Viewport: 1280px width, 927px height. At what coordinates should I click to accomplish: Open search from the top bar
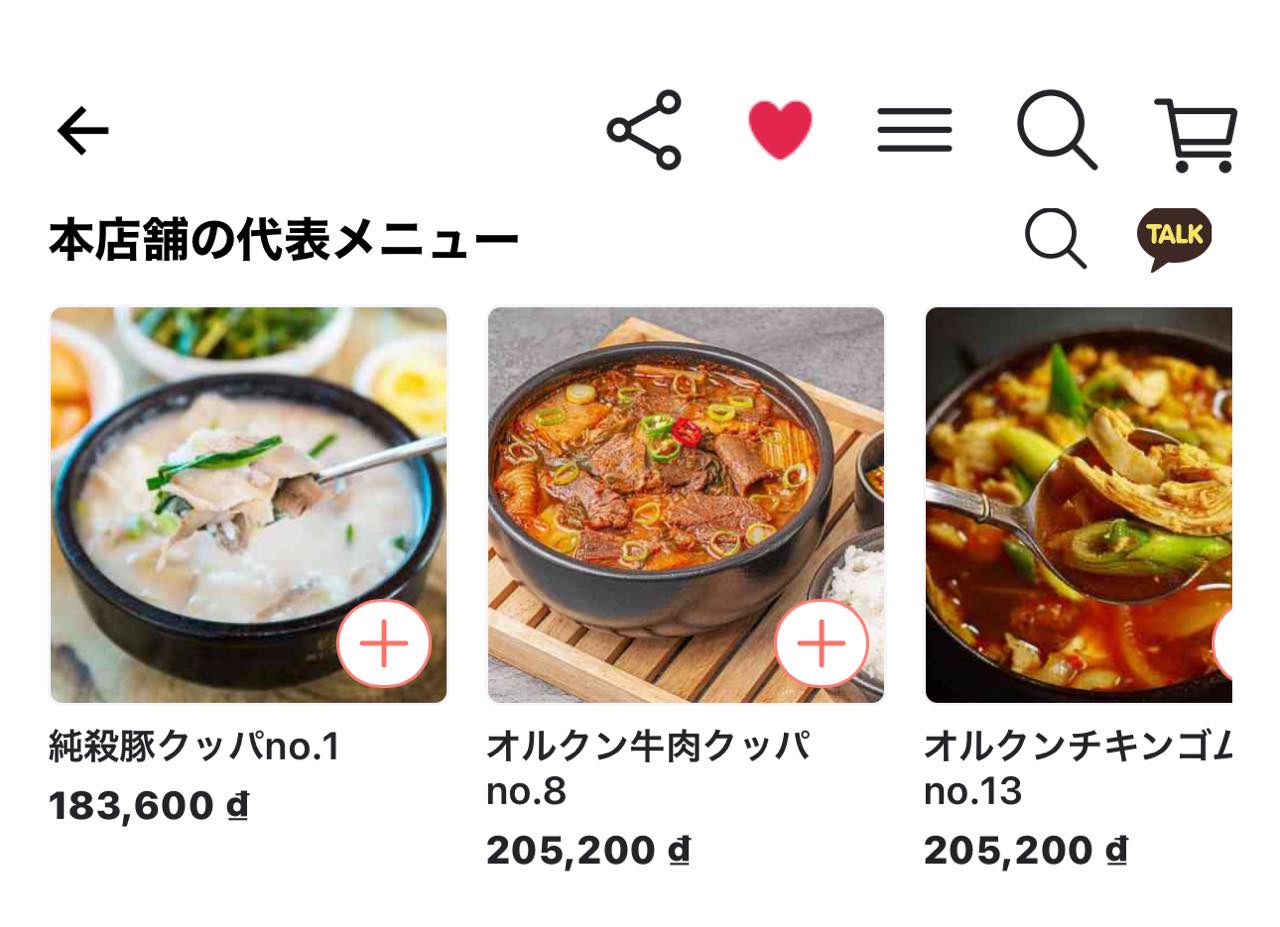(x=1056, y=130)
